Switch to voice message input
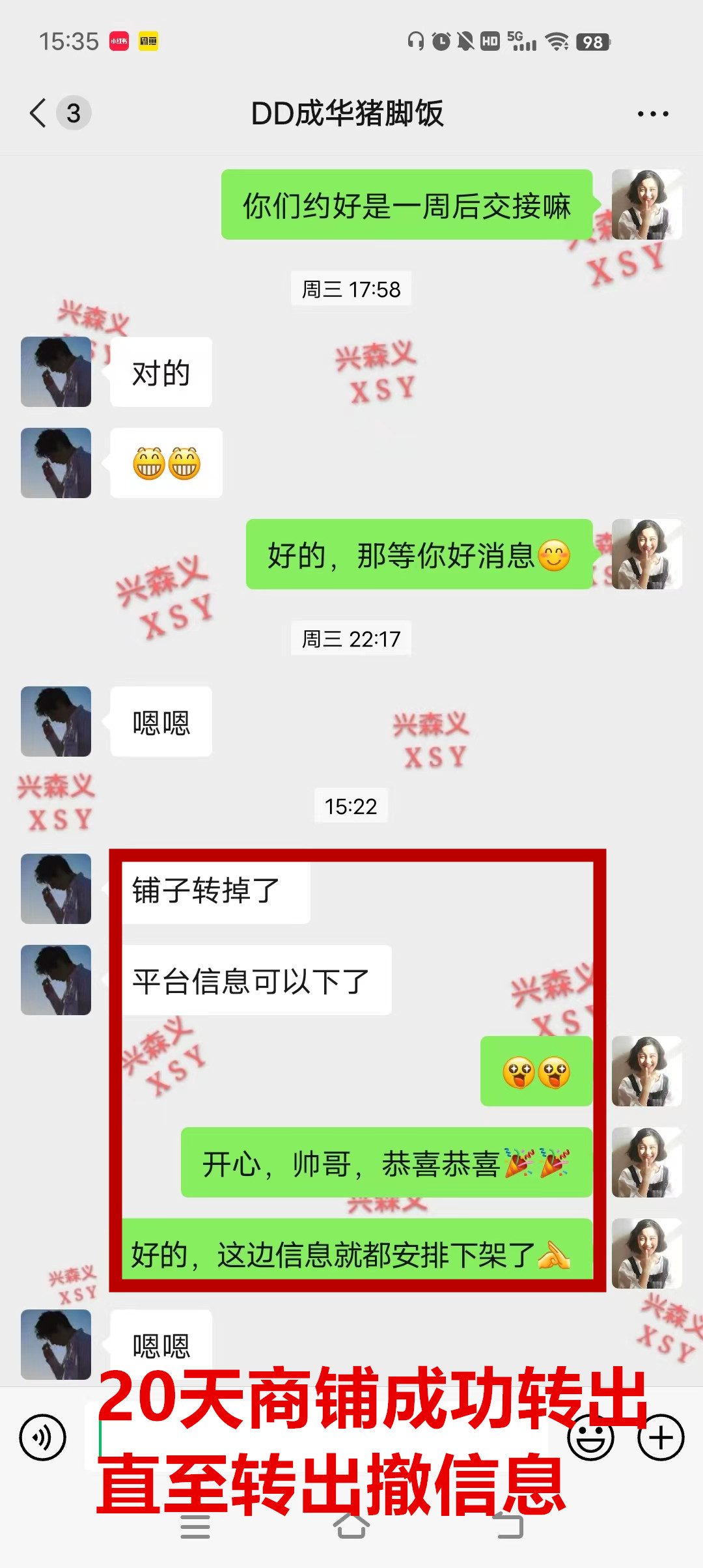This screenshot has width=703, height=1568. tap(43, 1437)
